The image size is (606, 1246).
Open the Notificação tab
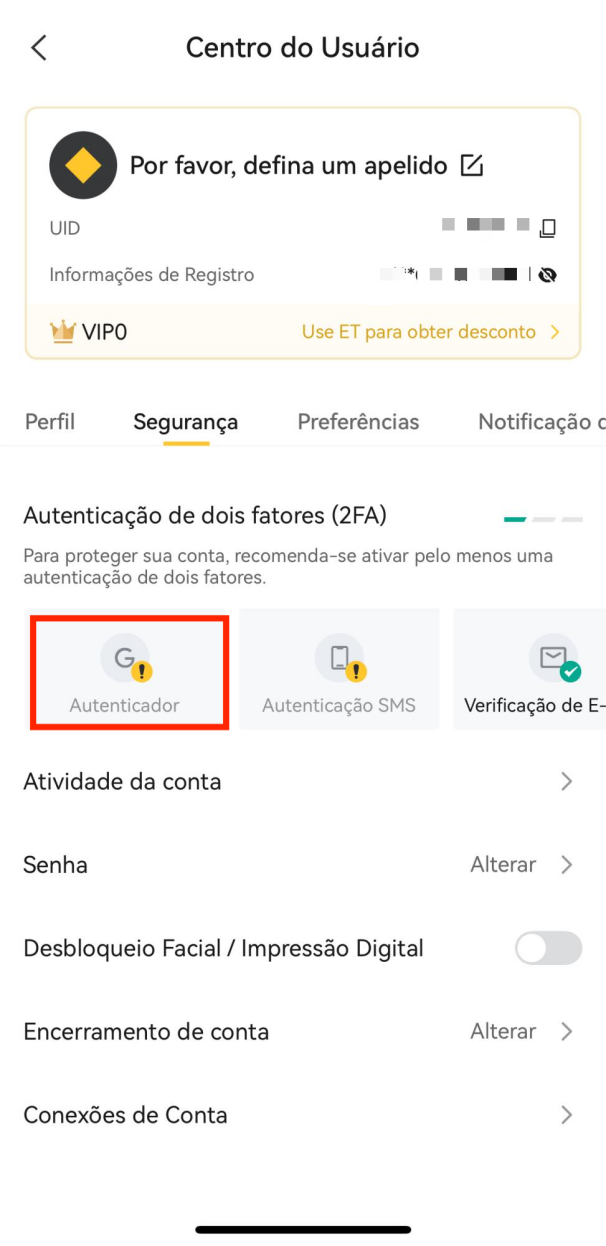point(541,422)
